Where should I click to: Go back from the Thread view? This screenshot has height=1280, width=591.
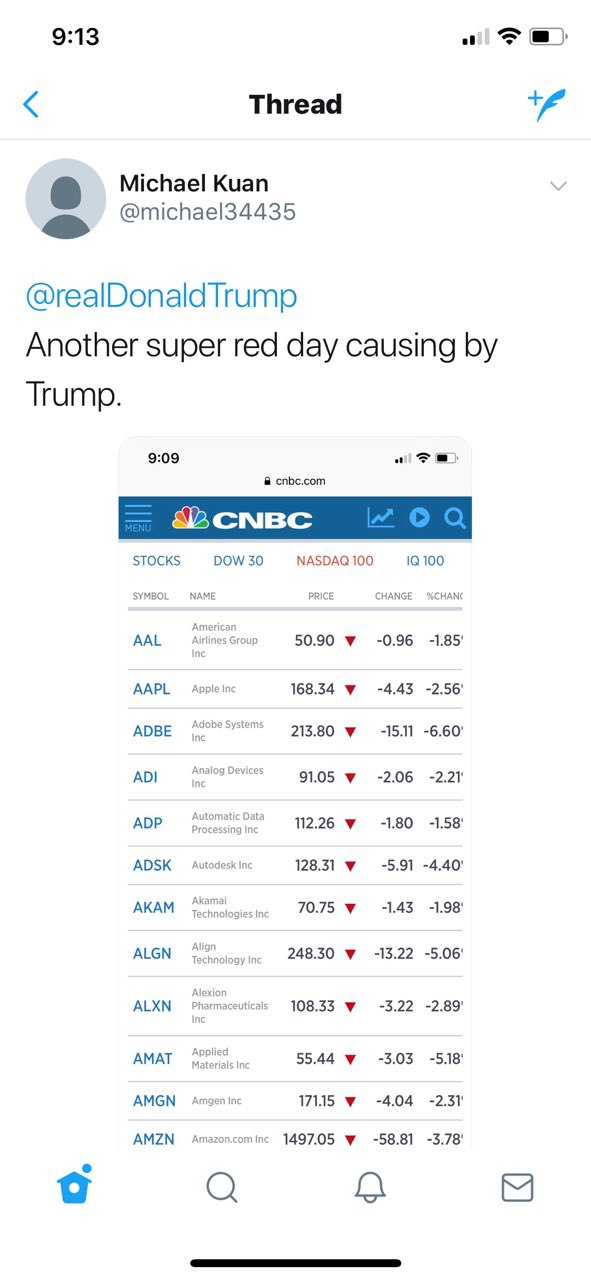point(31,104)
